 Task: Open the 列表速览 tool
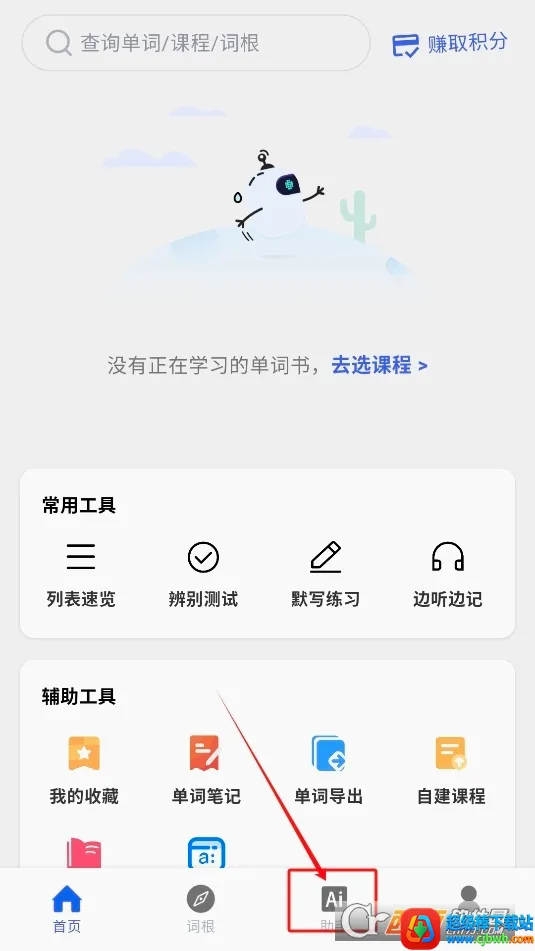click(81, 575)
